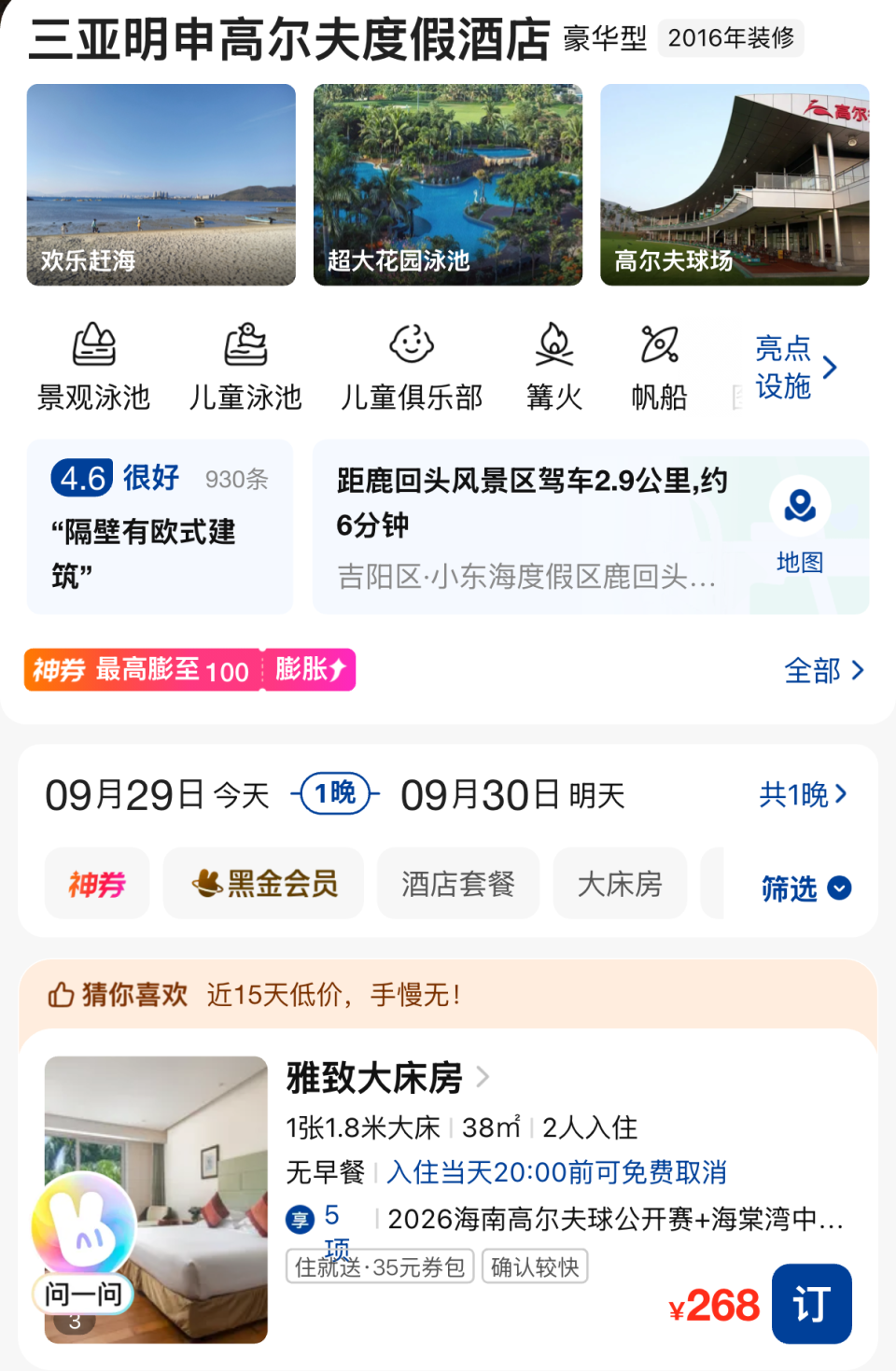Image resolution: width=896 pixels, height=1371 pixels.
Task: Filter rooms by 大床房
Action: 620,884
